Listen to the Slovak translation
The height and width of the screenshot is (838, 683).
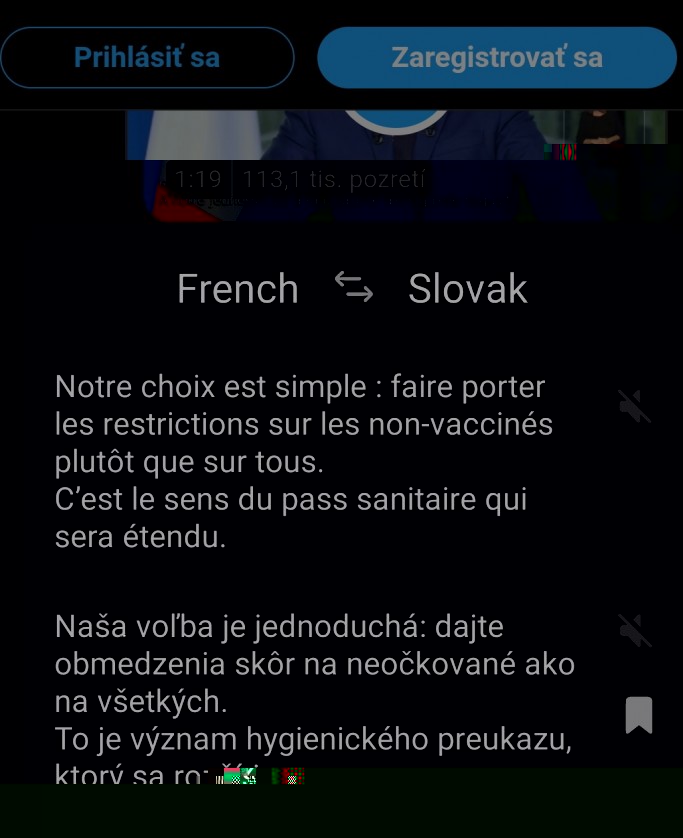[x=634, y=630]
